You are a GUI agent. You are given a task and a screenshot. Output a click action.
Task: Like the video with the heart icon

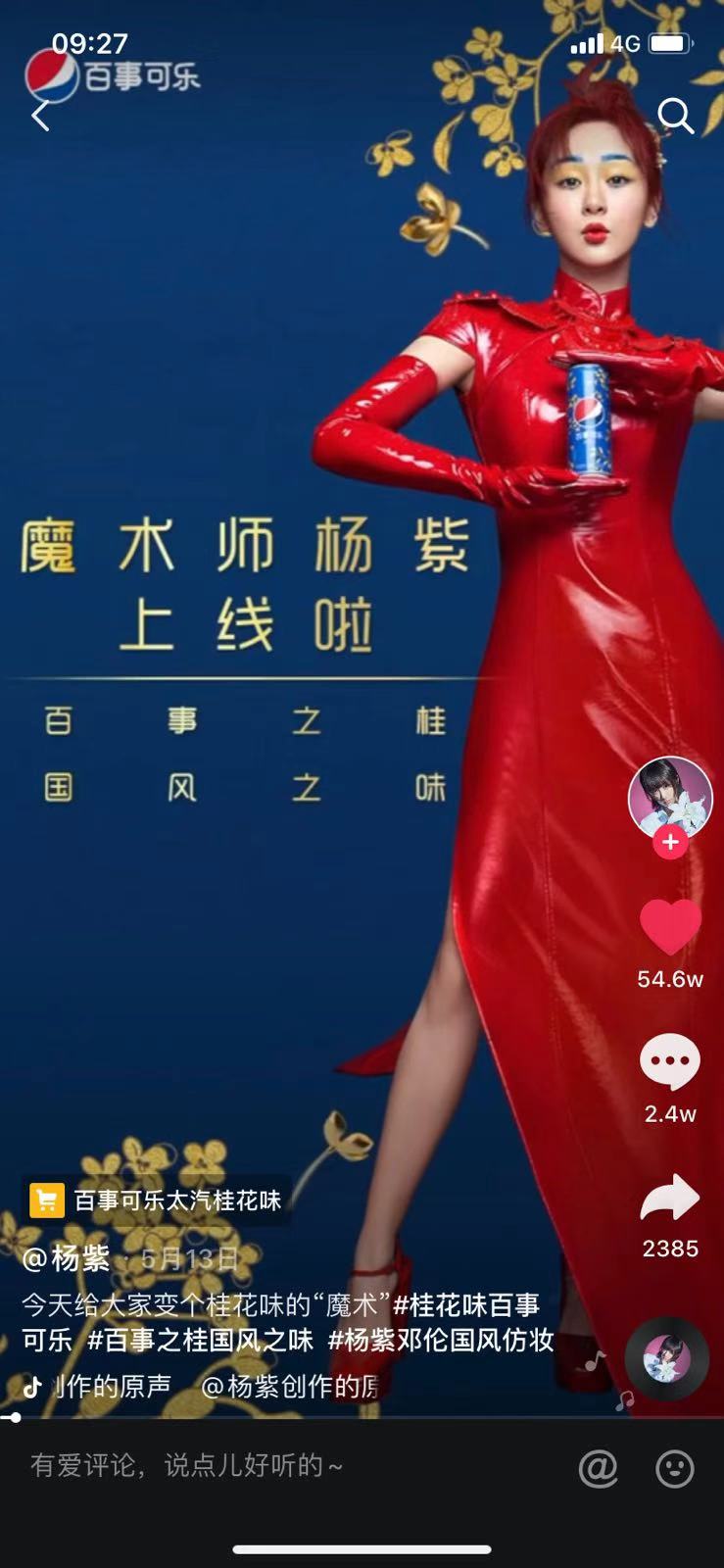click(670, 927)
